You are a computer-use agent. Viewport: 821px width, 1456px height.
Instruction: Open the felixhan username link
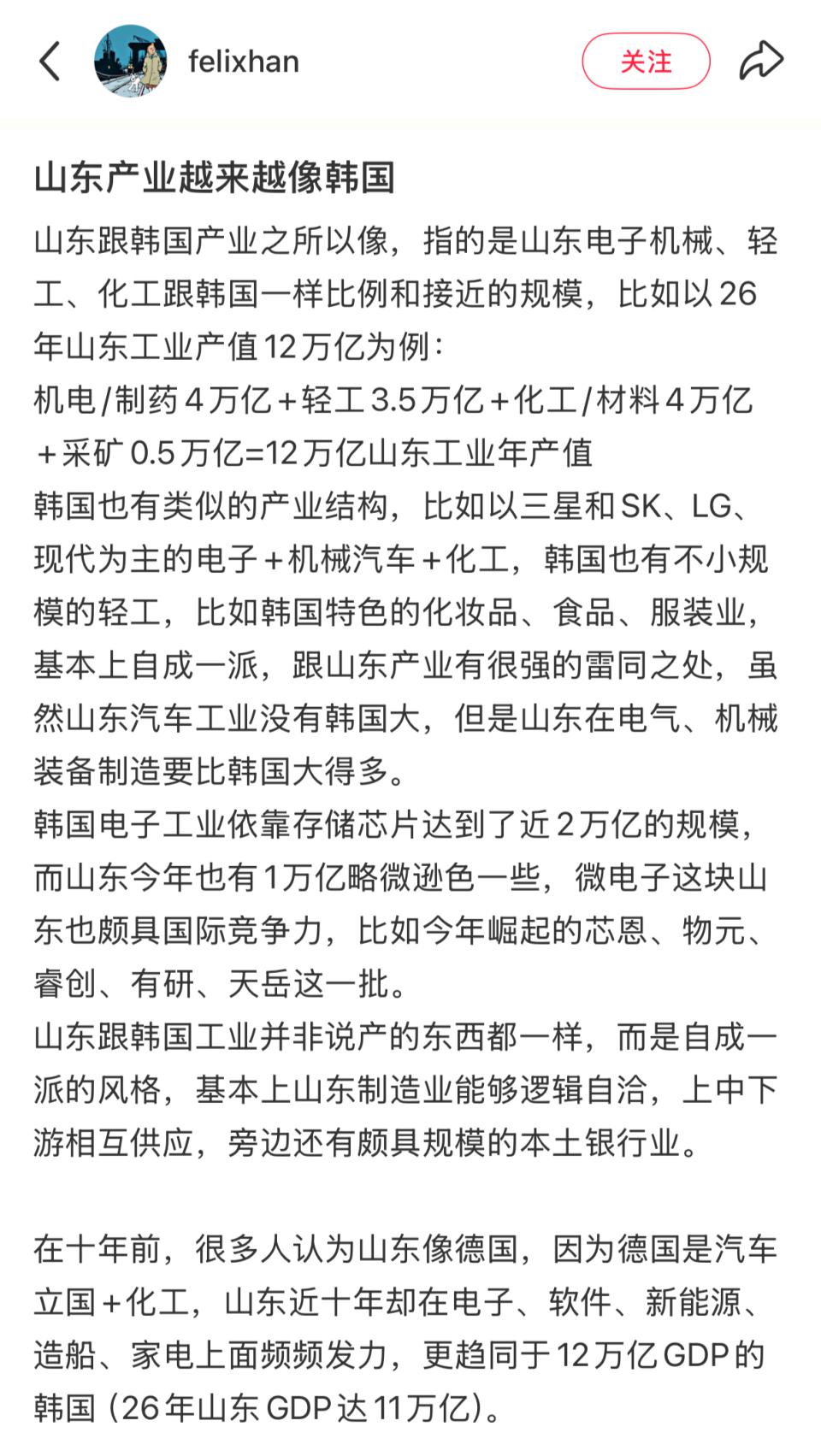tap(244, 62)
